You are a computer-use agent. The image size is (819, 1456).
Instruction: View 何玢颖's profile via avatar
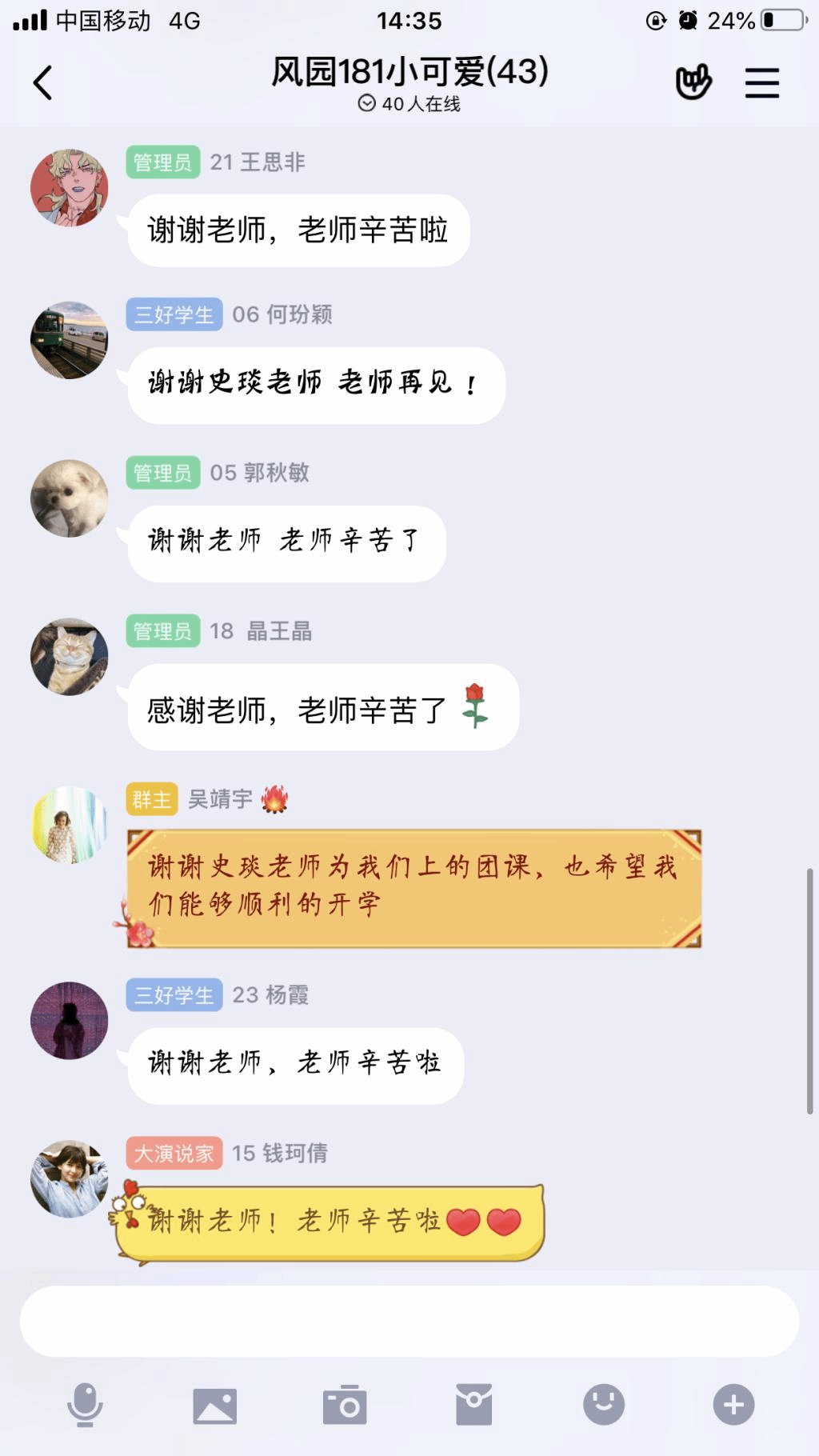(70, 340)
